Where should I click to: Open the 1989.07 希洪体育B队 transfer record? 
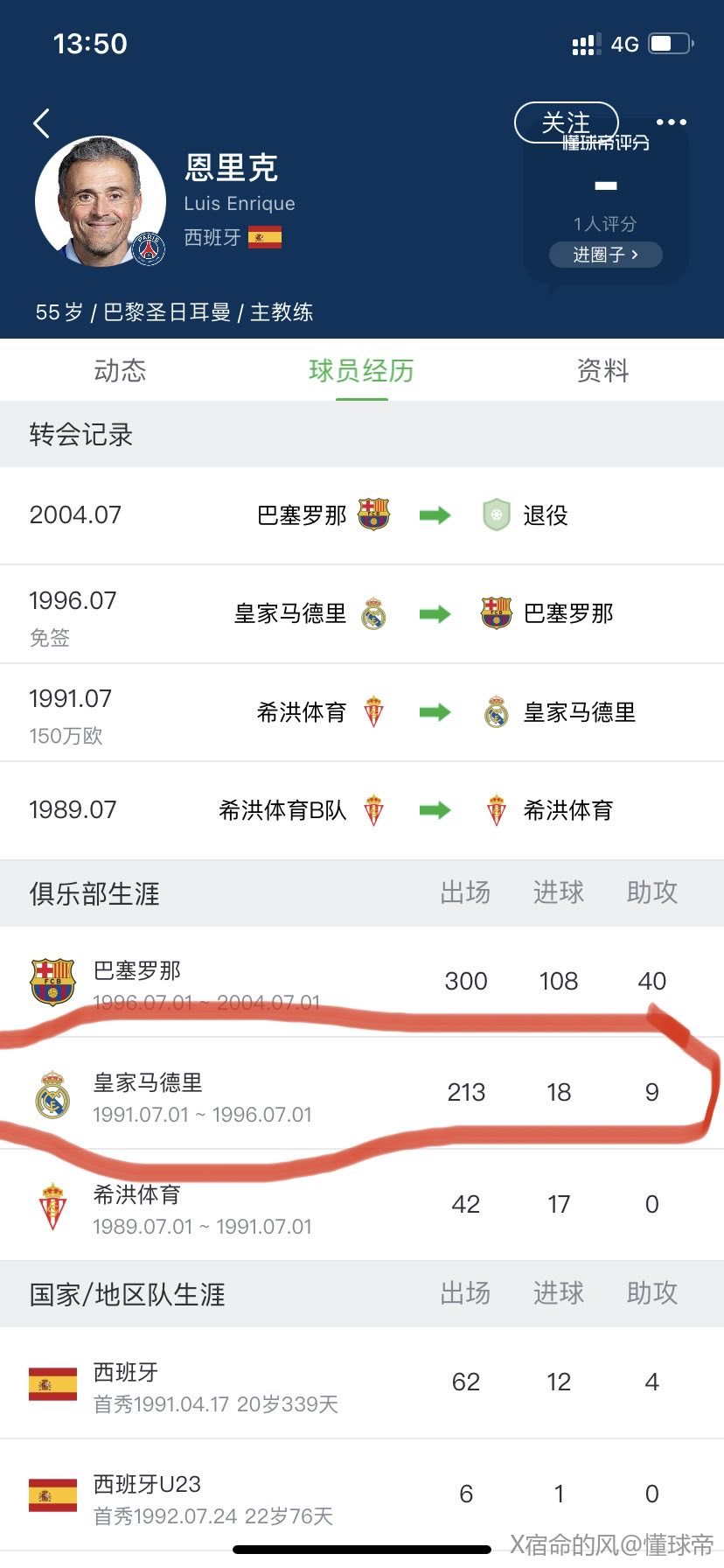362,810
